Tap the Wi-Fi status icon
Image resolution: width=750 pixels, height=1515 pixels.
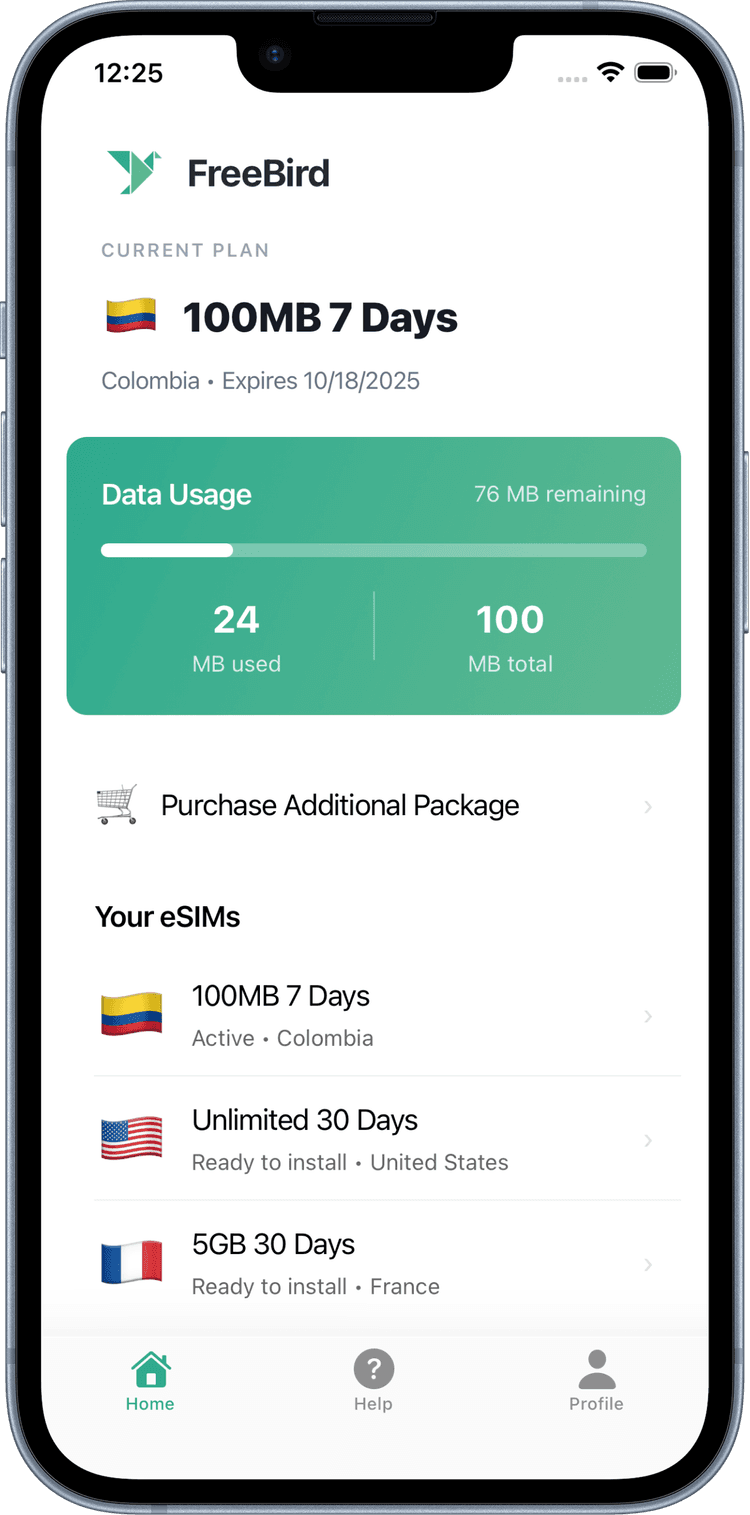613,71
